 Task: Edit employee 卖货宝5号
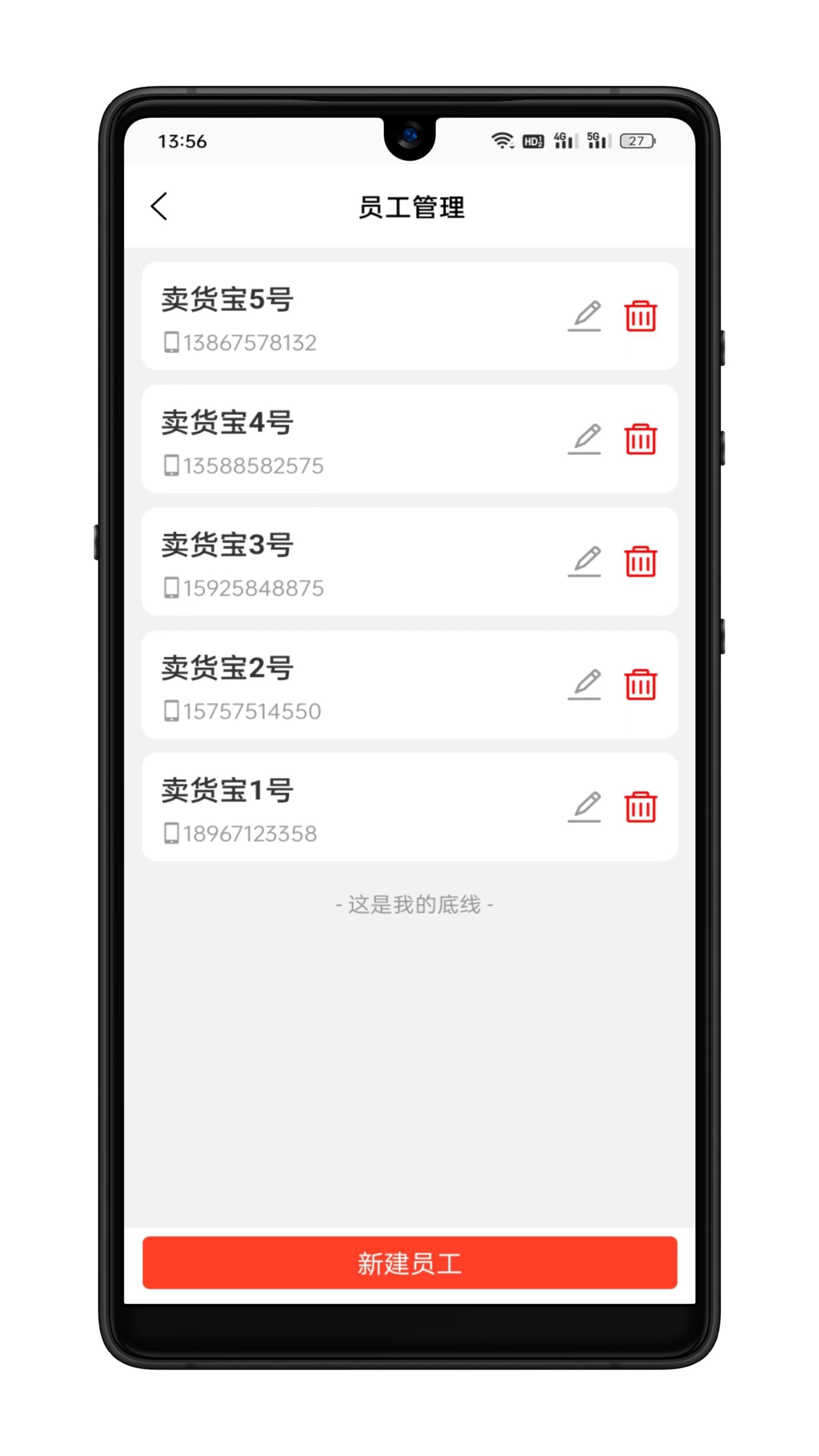[585, 316]
